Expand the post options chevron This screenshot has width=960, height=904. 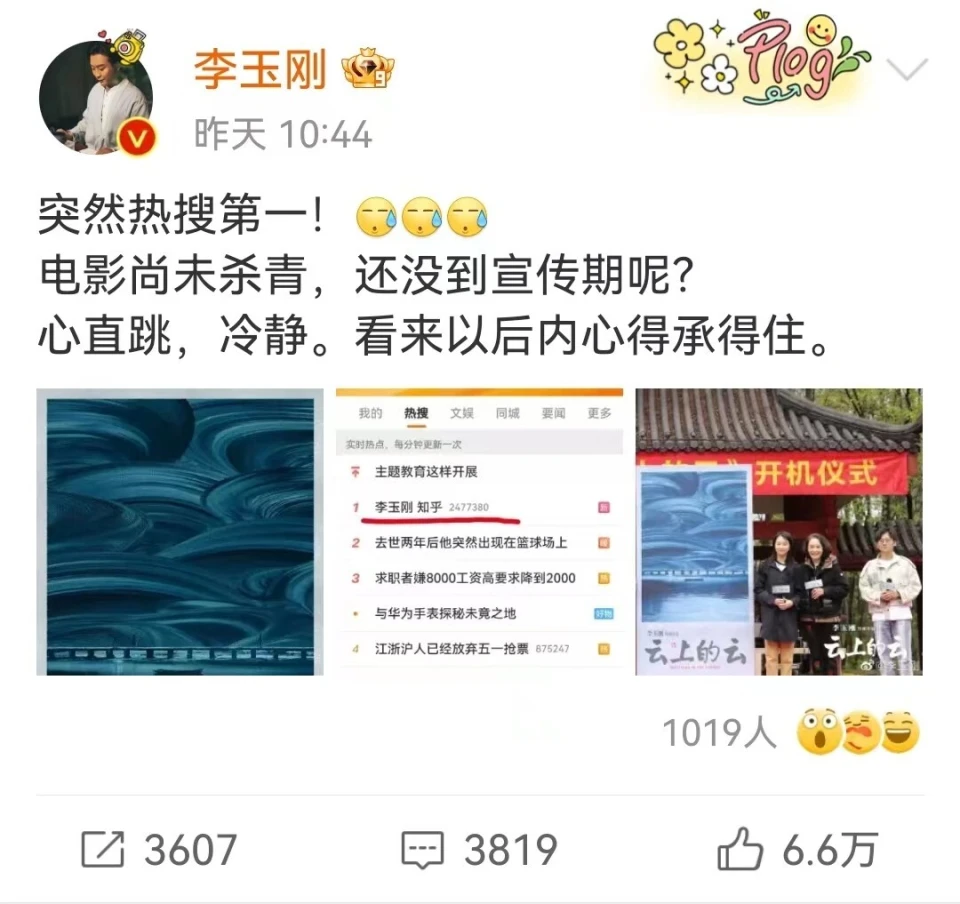[908, 70]
